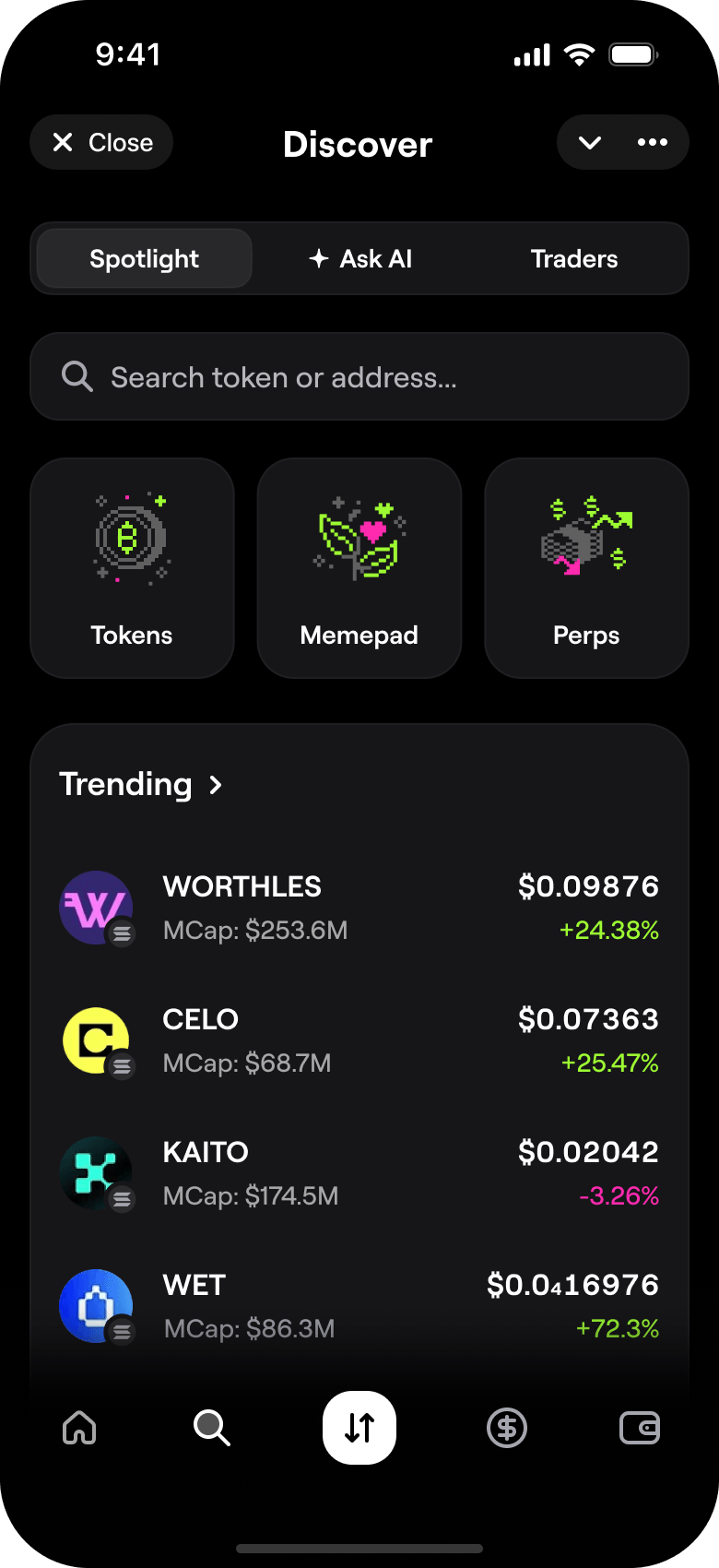Select the Spotlight tab

tap(144, 259)
